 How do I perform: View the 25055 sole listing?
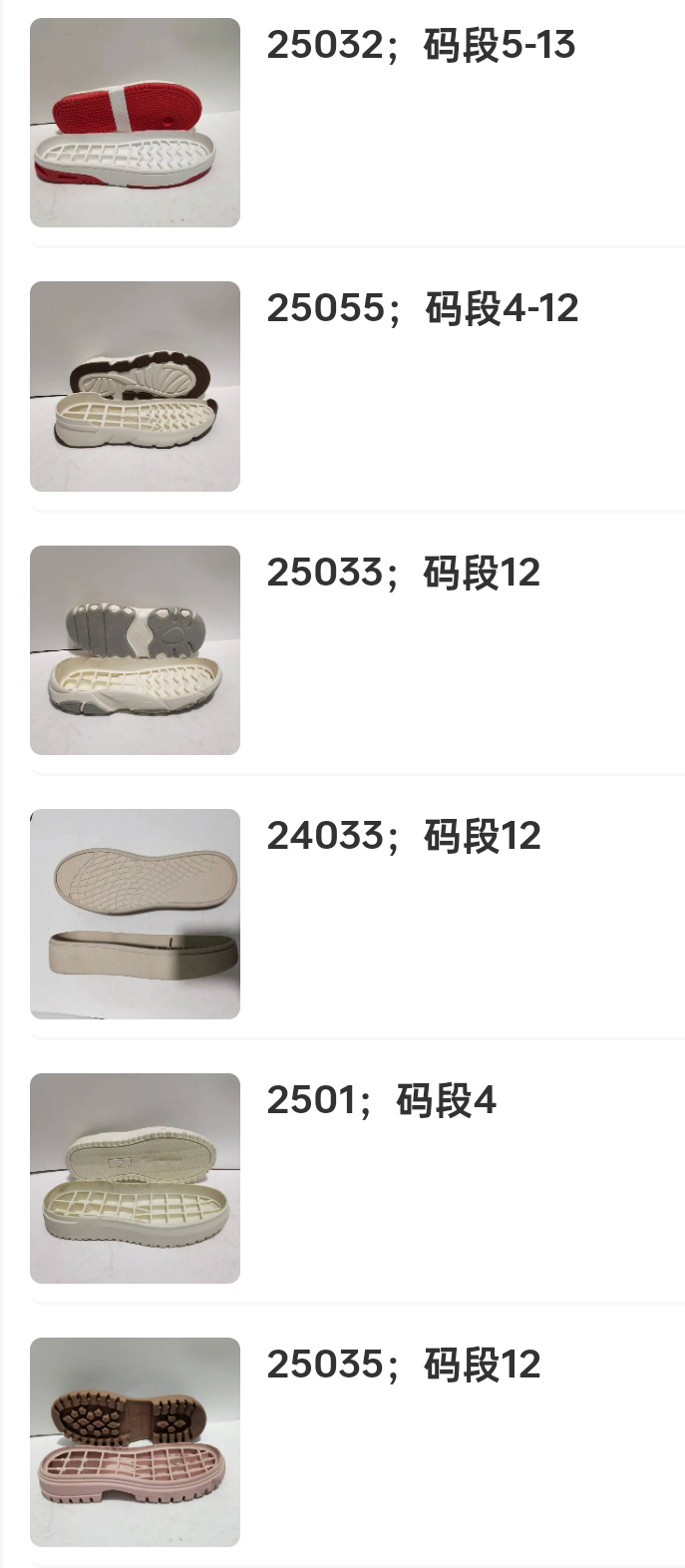pyautogui.click(x=422, y=309)
